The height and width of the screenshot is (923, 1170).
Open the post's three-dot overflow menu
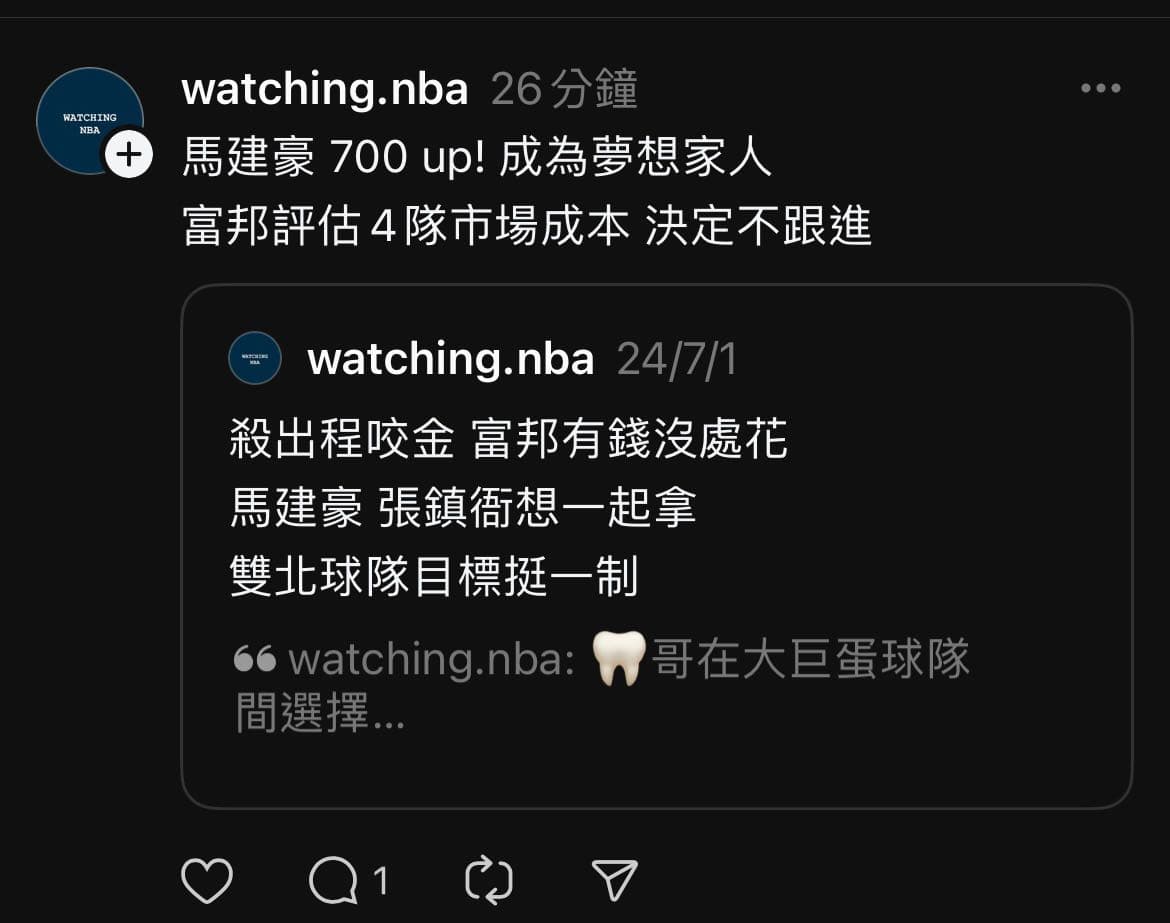[x=1100, y=89]
